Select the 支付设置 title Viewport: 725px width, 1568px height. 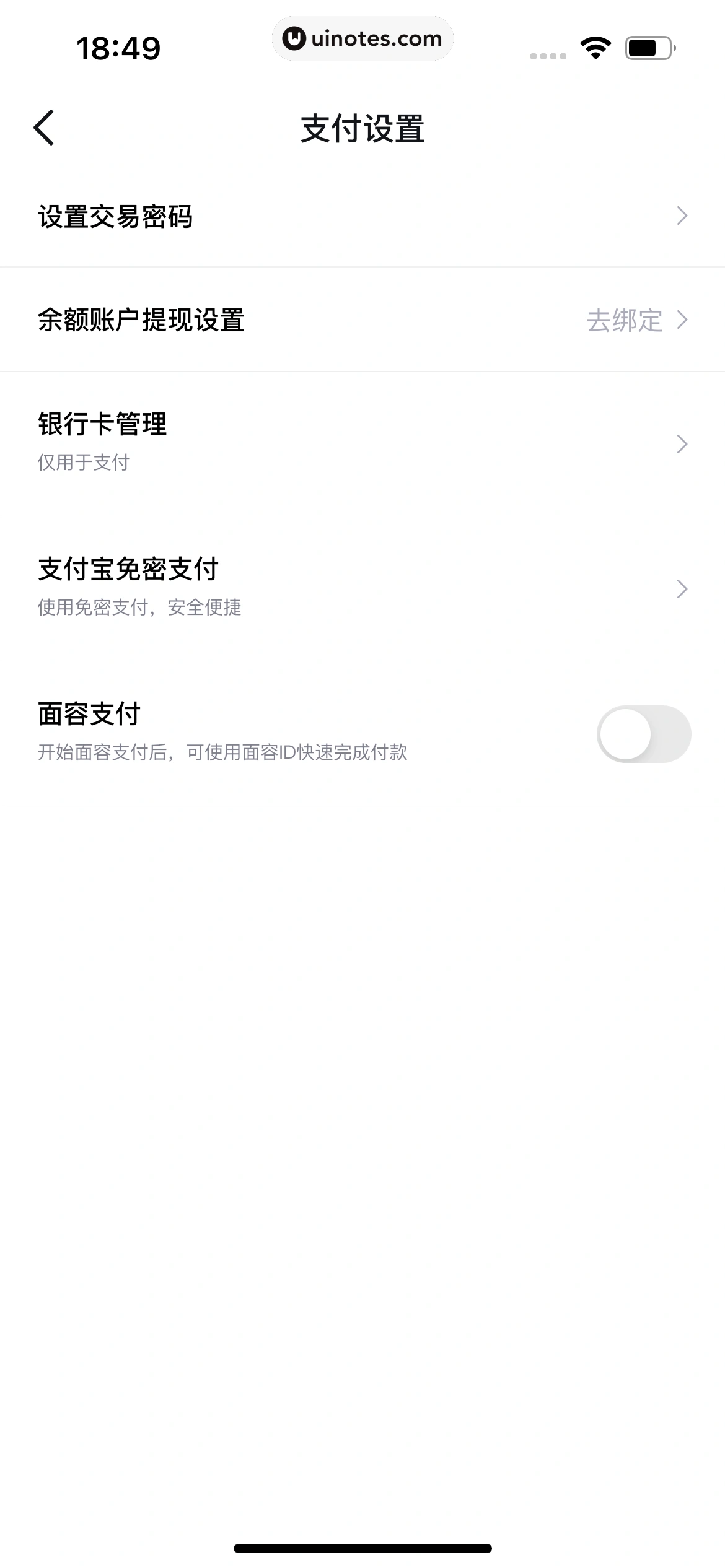[x=362, y=128]
